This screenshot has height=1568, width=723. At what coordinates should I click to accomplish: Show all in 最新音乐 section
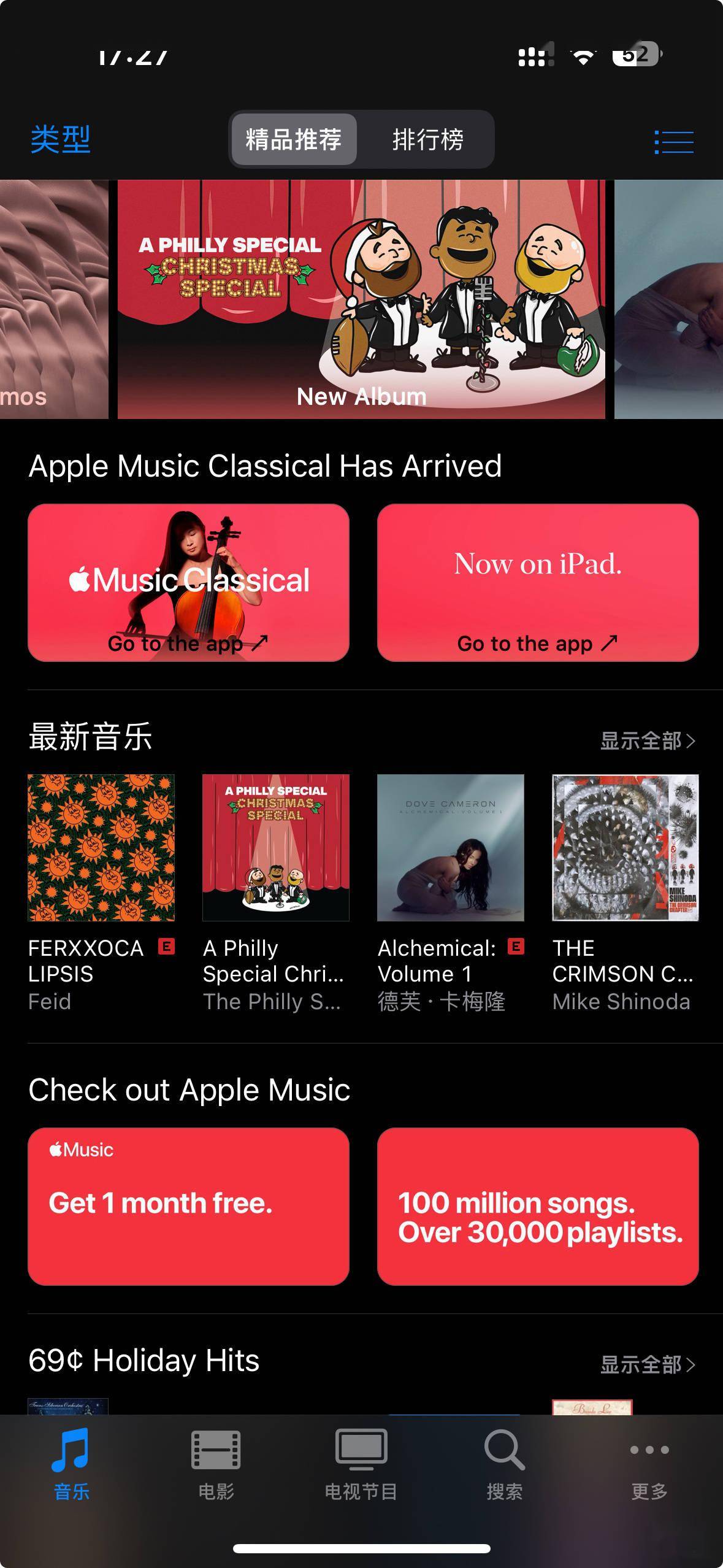tap(647, 741)
